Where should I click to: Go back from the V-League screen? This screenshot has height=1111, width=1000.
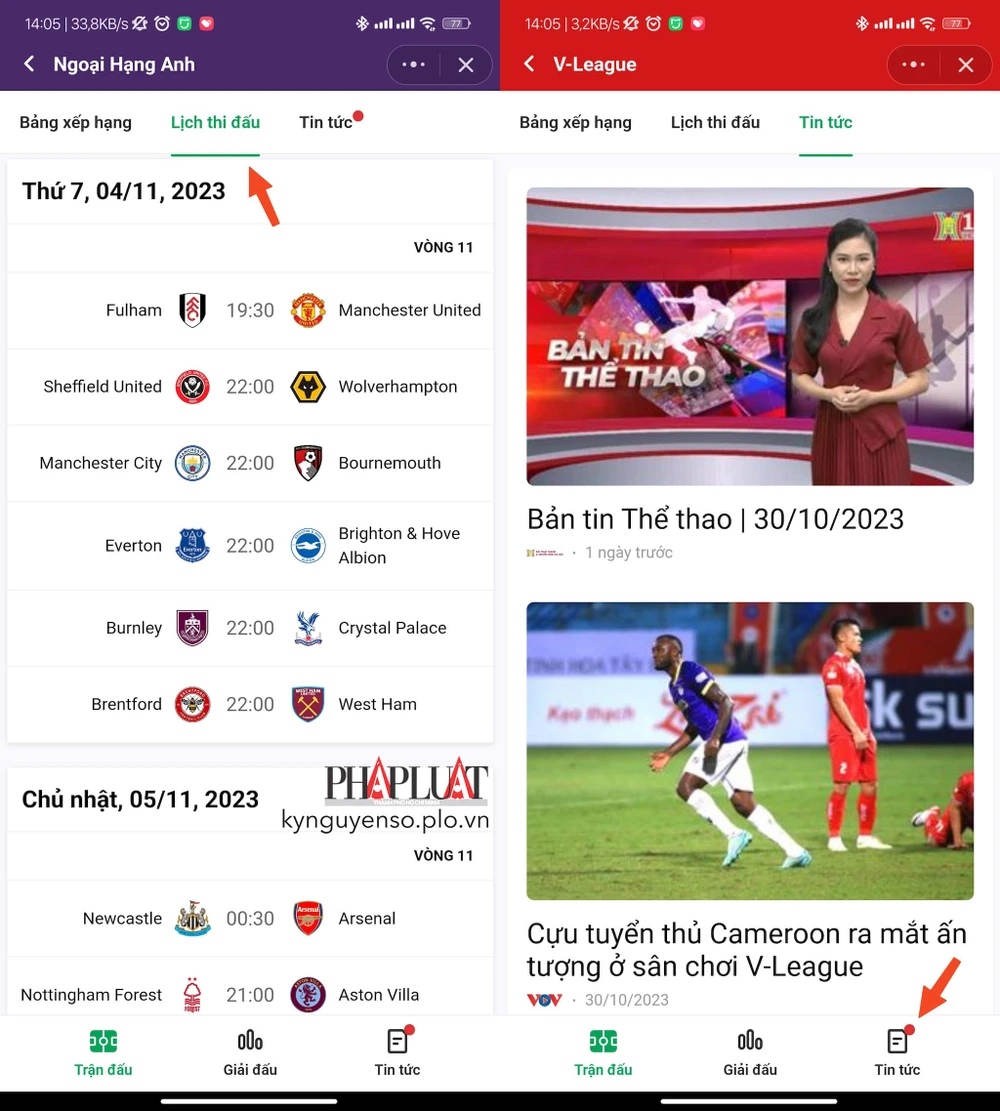click(x=530, y=64)
